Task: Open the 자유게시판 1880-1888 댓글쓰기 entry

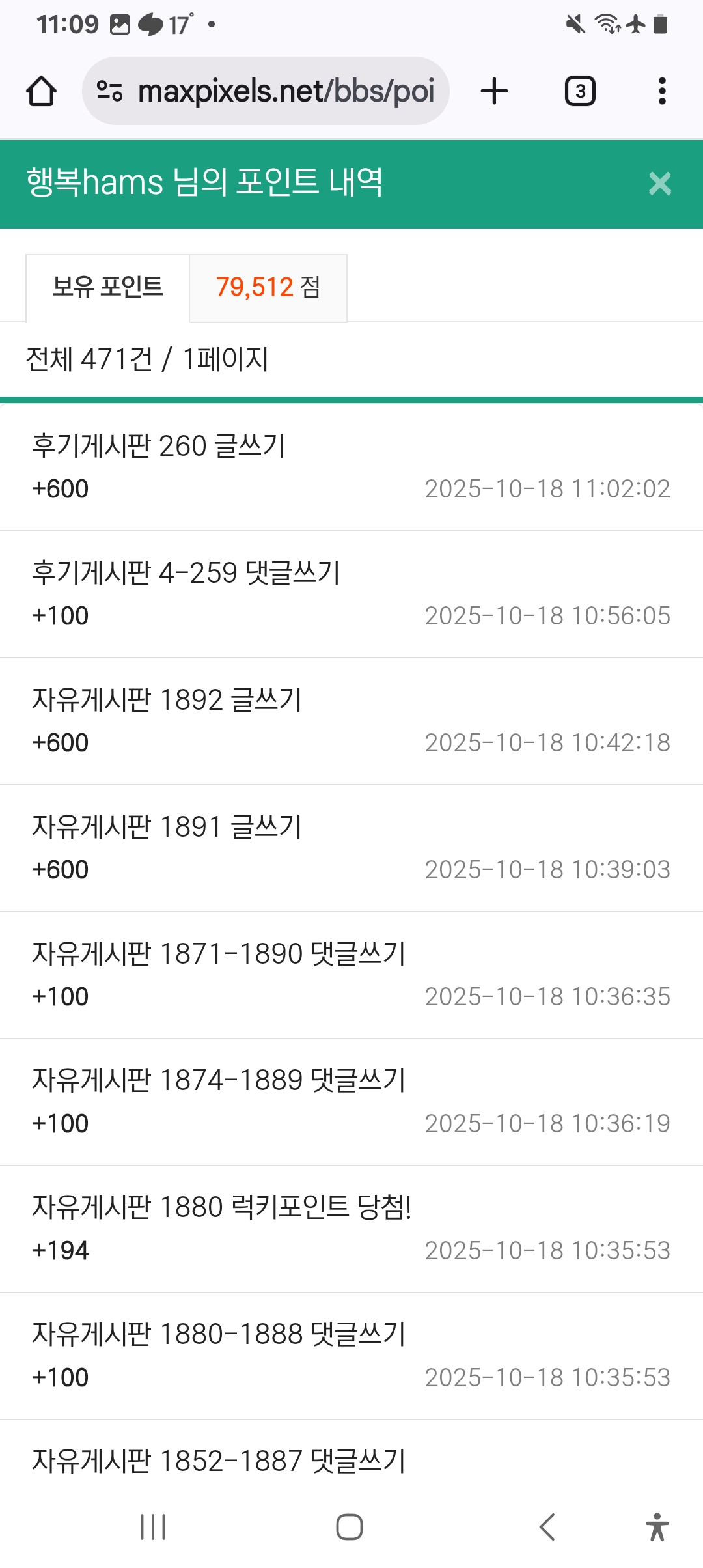Action: (219, 1335)
